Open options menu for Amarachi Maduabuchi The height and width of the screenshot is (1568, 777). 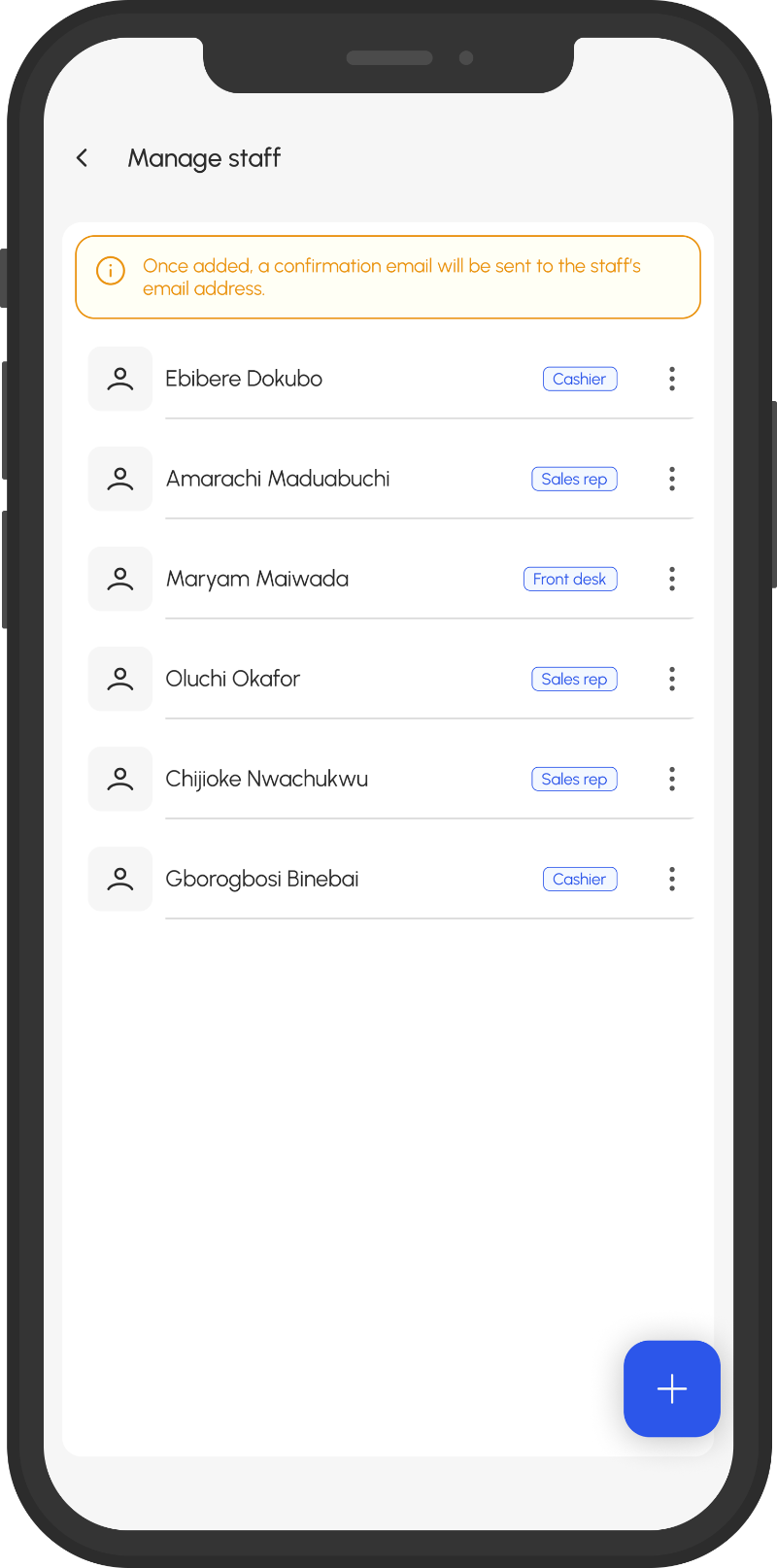tap(671, 479)
